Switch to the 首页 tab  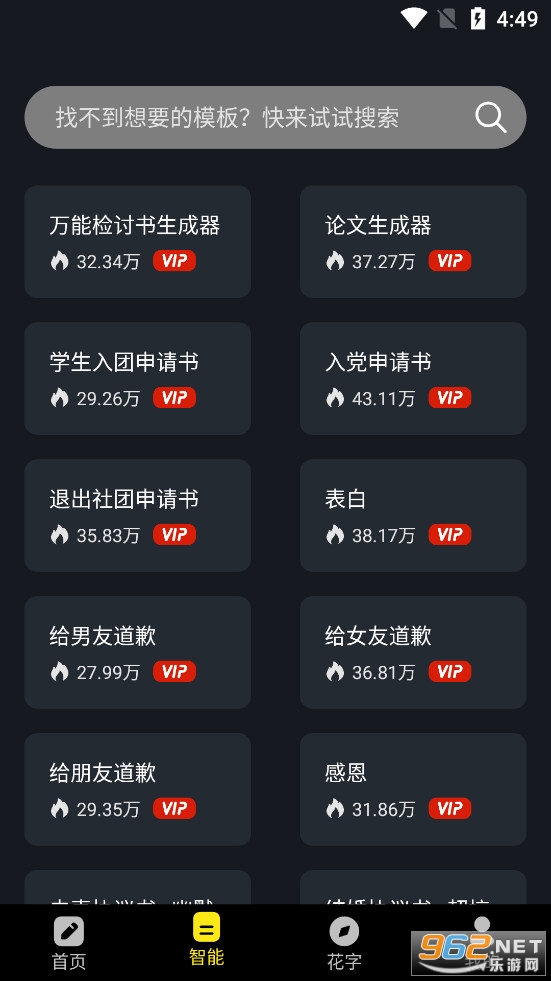tap(69, 943)
